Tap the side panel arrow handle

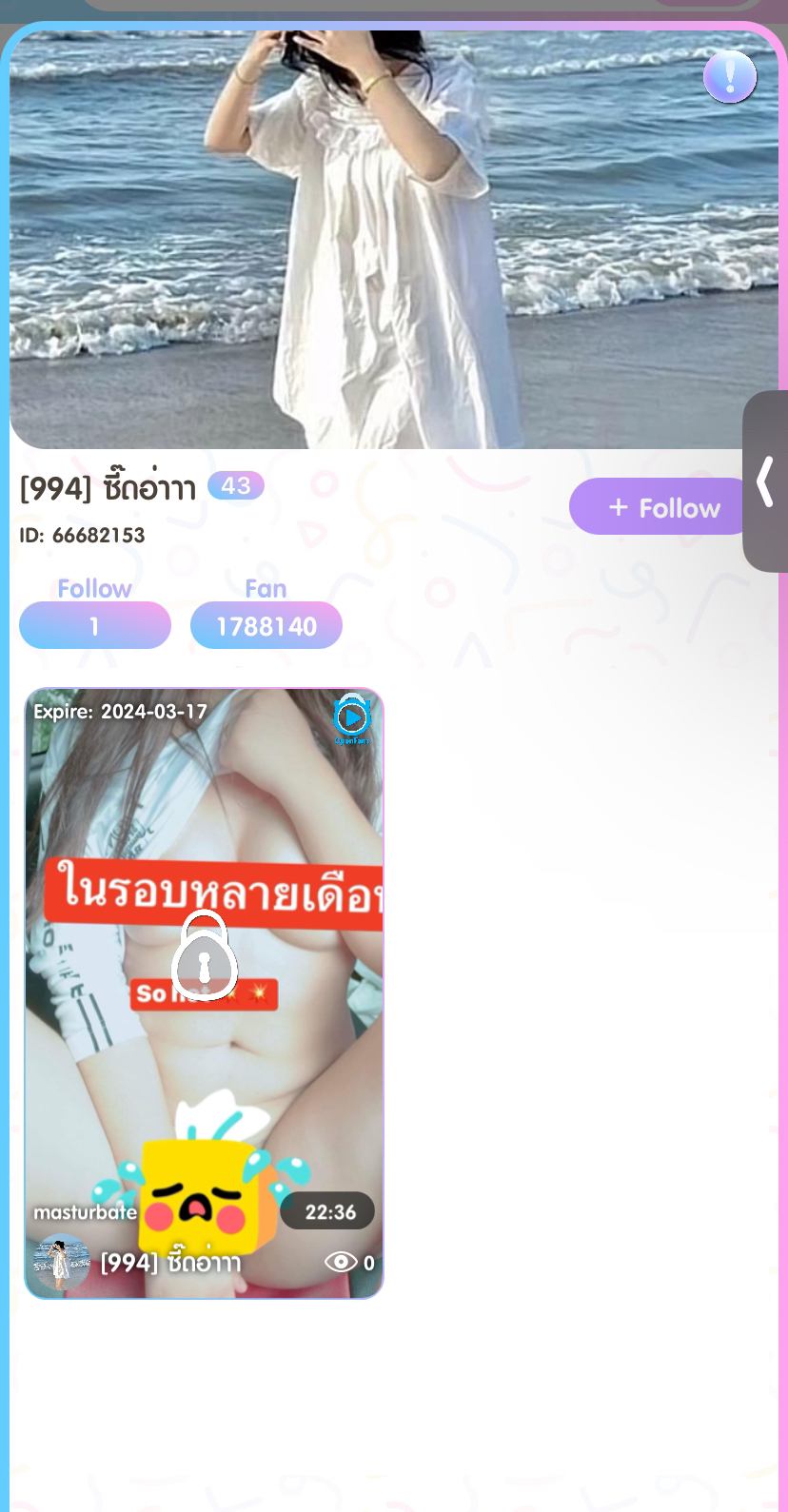tap(765, 481)
